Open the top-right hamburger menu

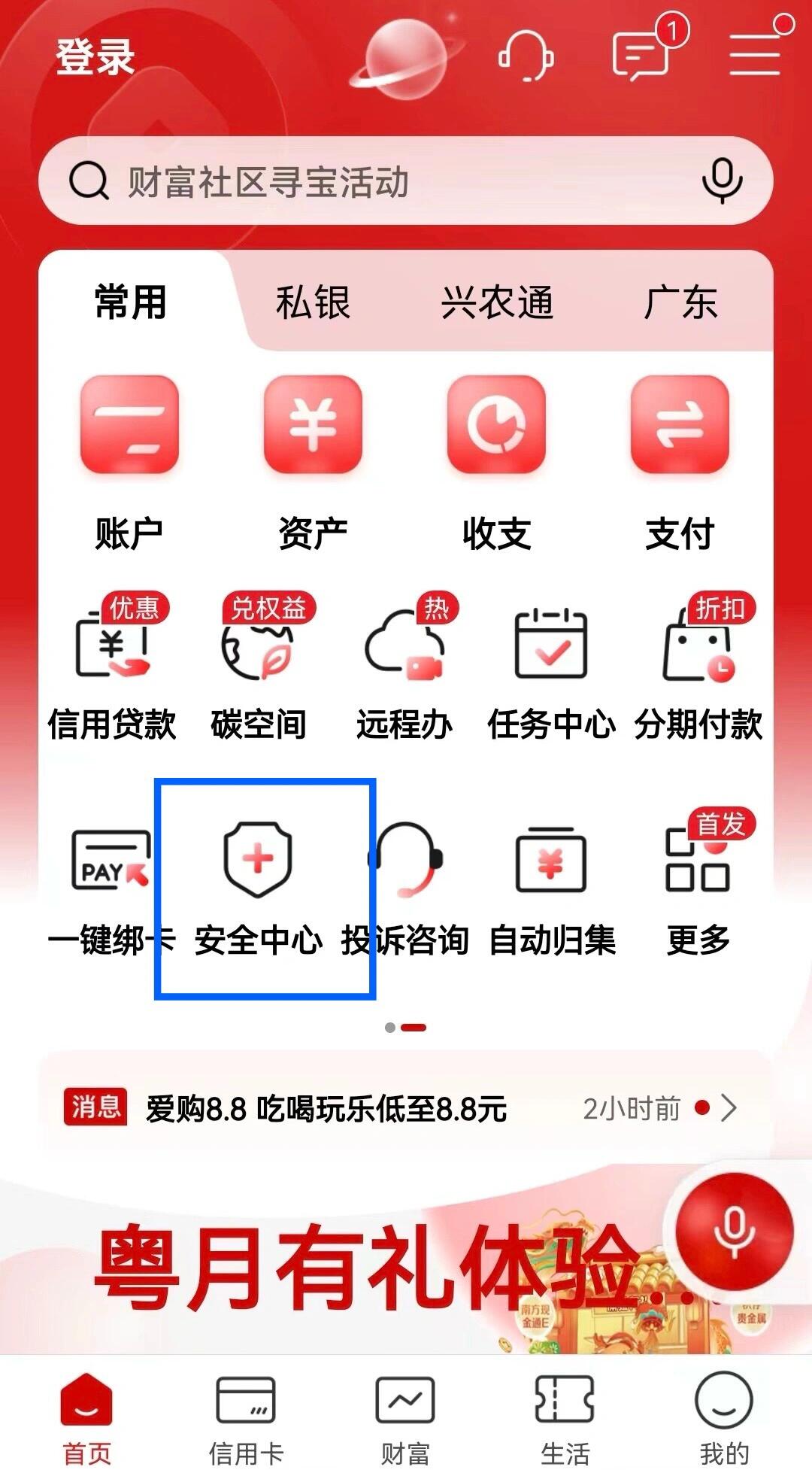click(x=755, y=54)
